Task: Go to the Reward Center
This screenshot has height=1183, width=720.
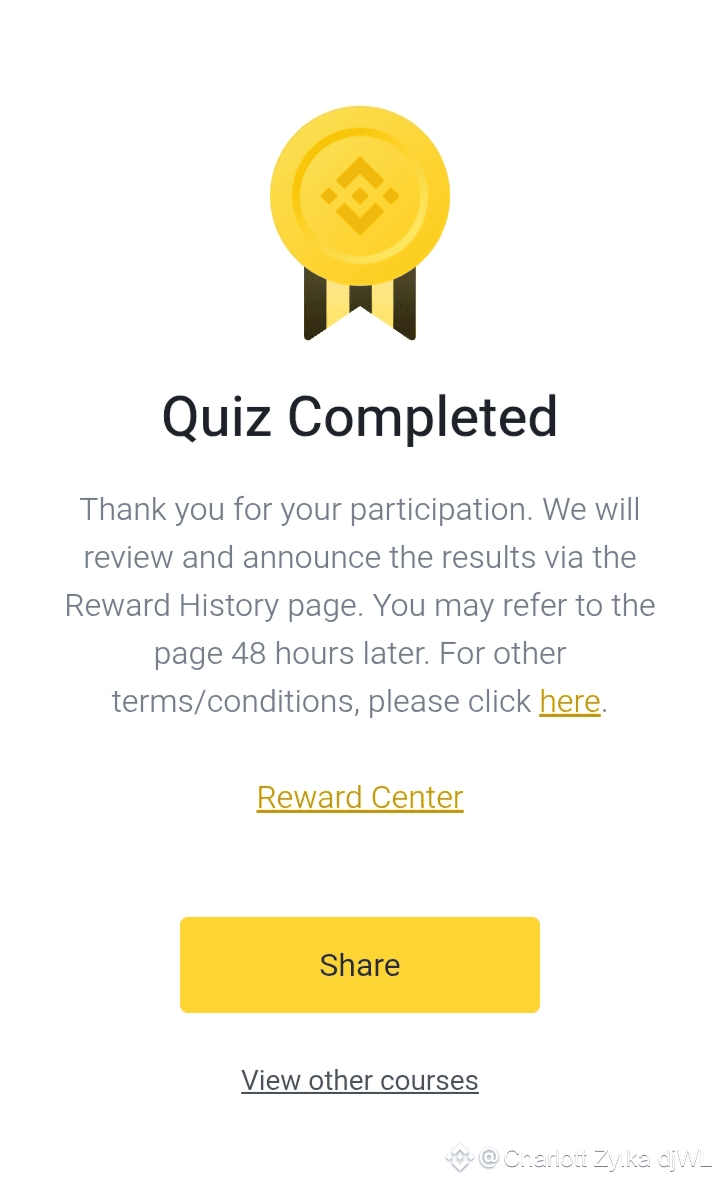Action: [x=360, y=797]
